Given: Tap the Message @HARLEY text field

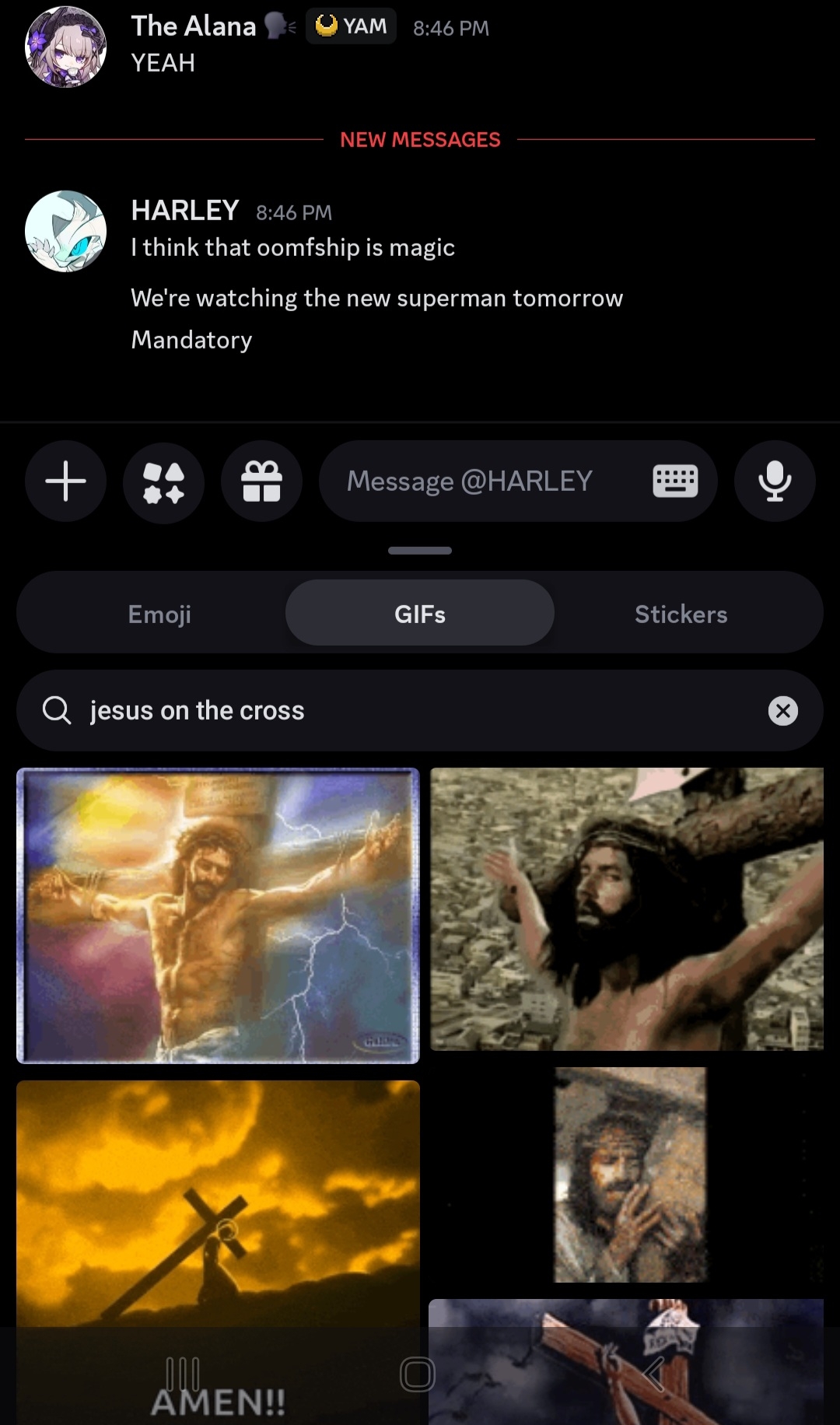Looking at the screenshot, I should 482,481.
